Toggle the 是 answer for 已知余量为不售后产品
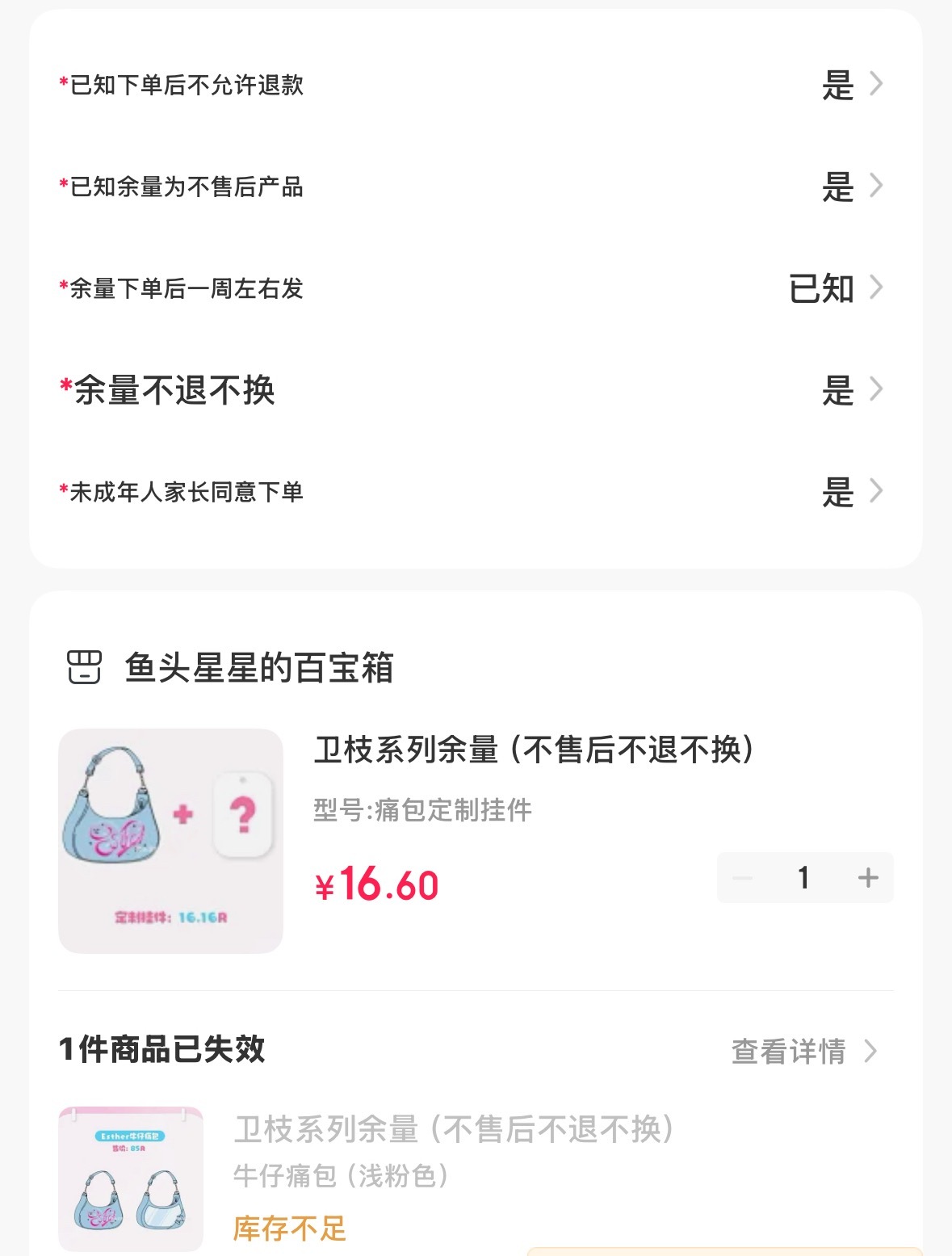Viewport: 952px width, 1256px height. coord(838,187)
